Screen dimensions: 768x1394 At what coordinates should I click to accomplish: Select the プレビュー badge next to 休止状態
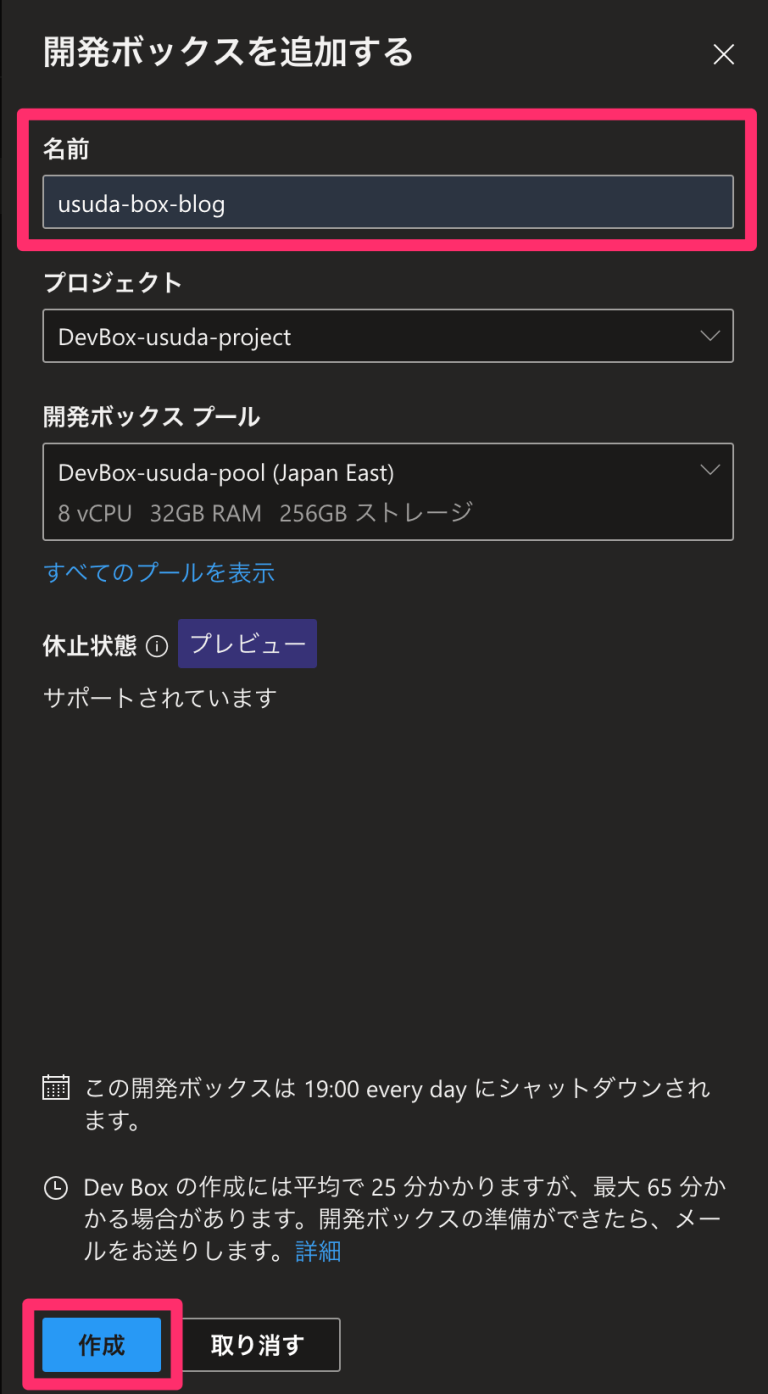247,644
